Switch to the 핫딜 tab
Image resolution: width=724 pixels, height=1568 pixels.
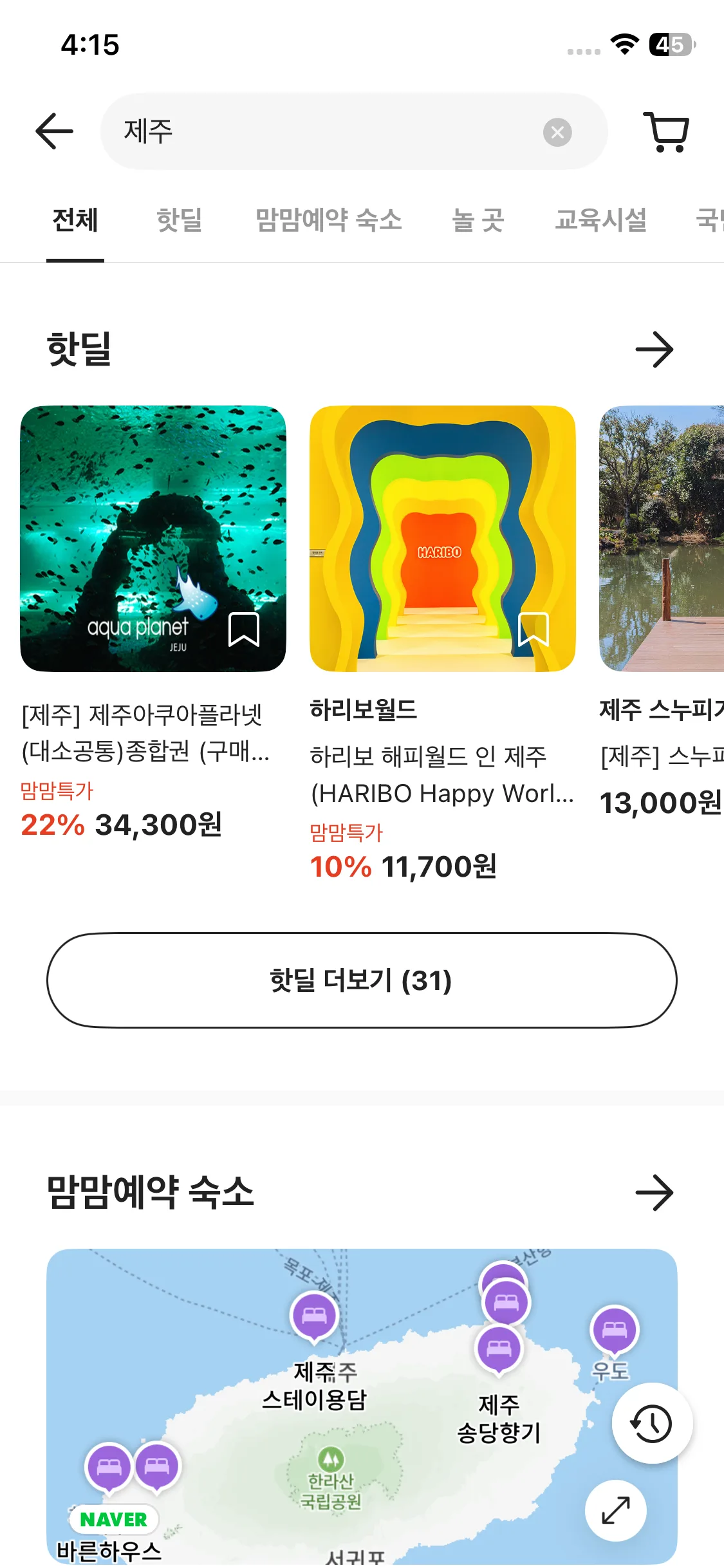click(x=180, y=220)
